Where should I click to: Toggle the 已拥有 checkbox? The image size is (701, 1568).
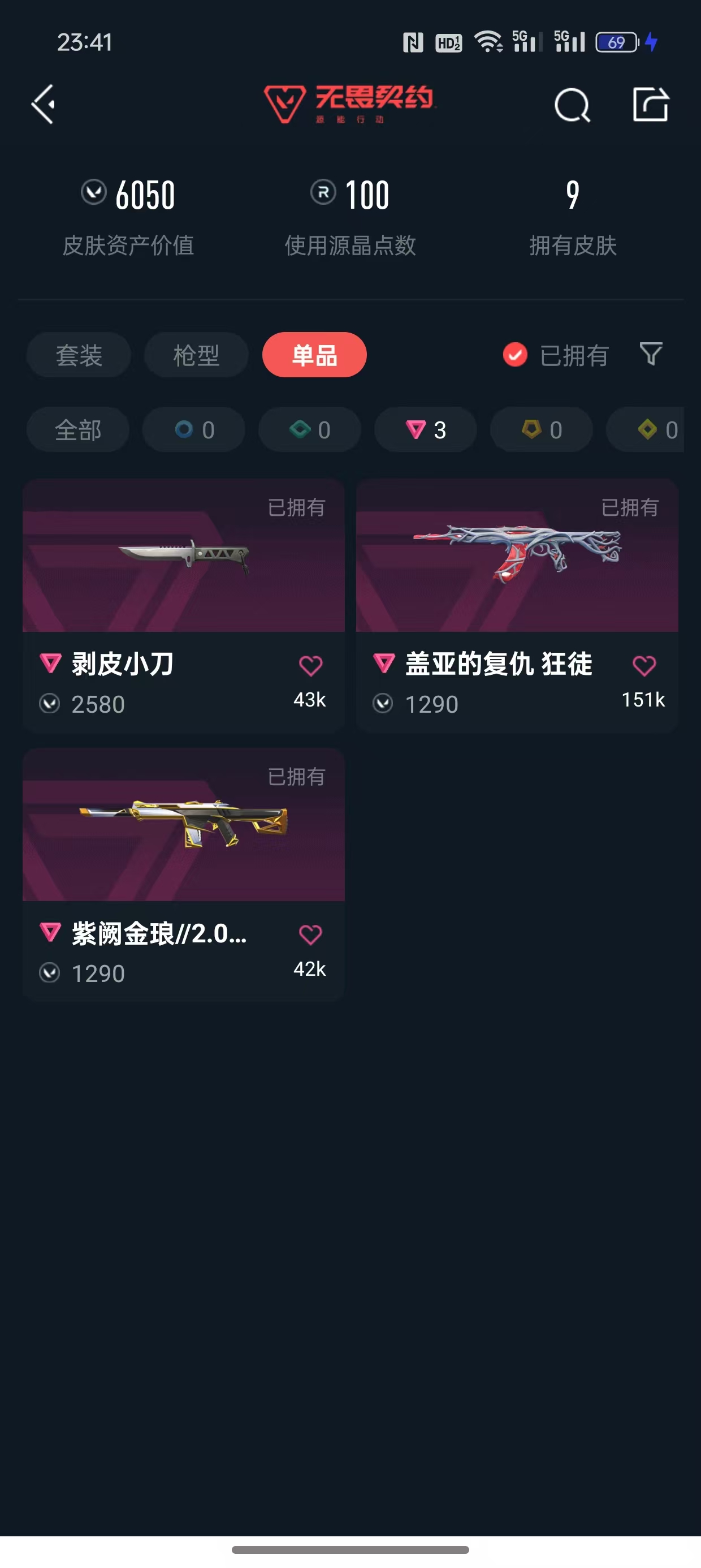pos(516,355)
